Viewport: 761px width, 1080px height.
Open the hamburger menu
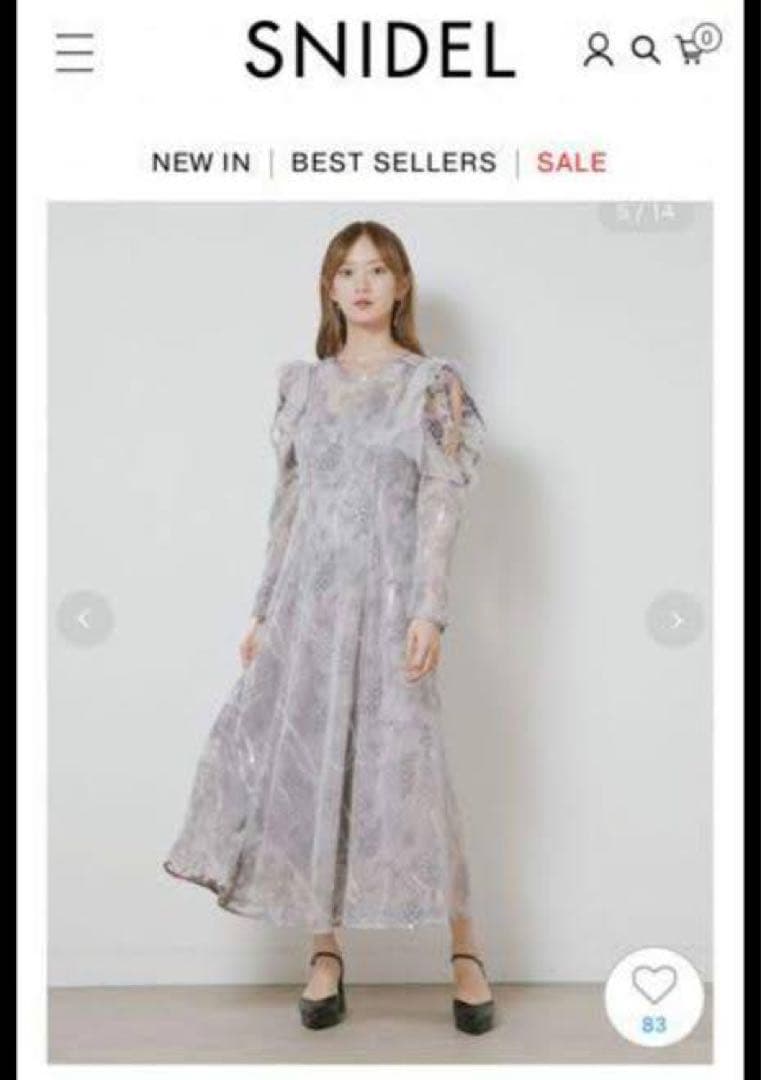click(x=76, y=53)
